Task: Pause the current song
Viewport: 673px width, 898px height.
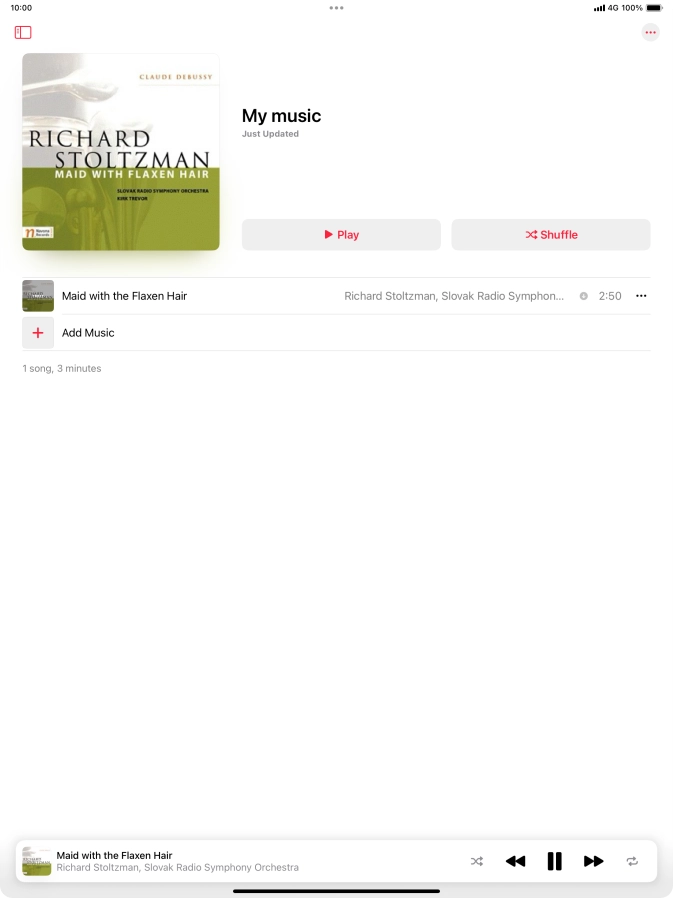Action: pos(554,861)
